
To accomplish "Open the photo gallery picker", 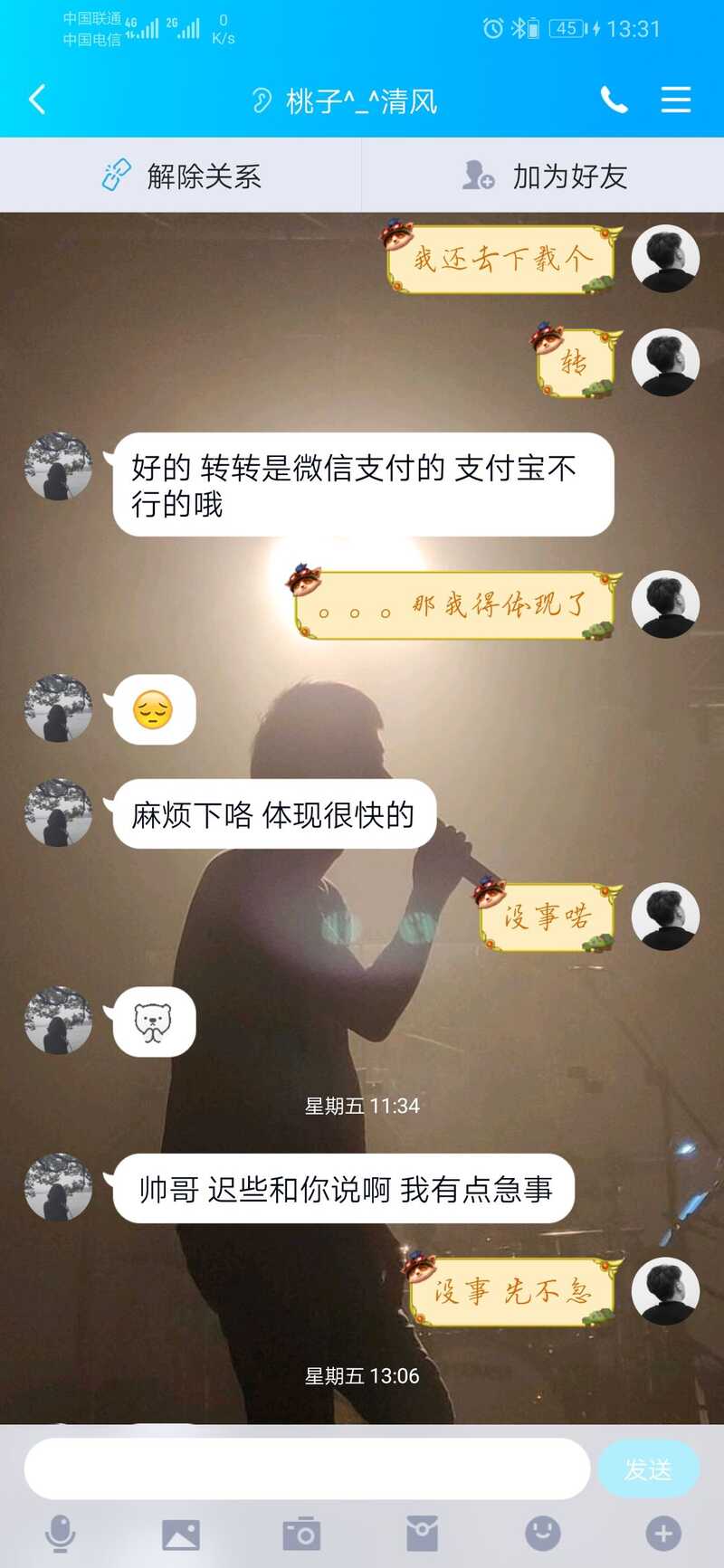I will (181, 1535).
